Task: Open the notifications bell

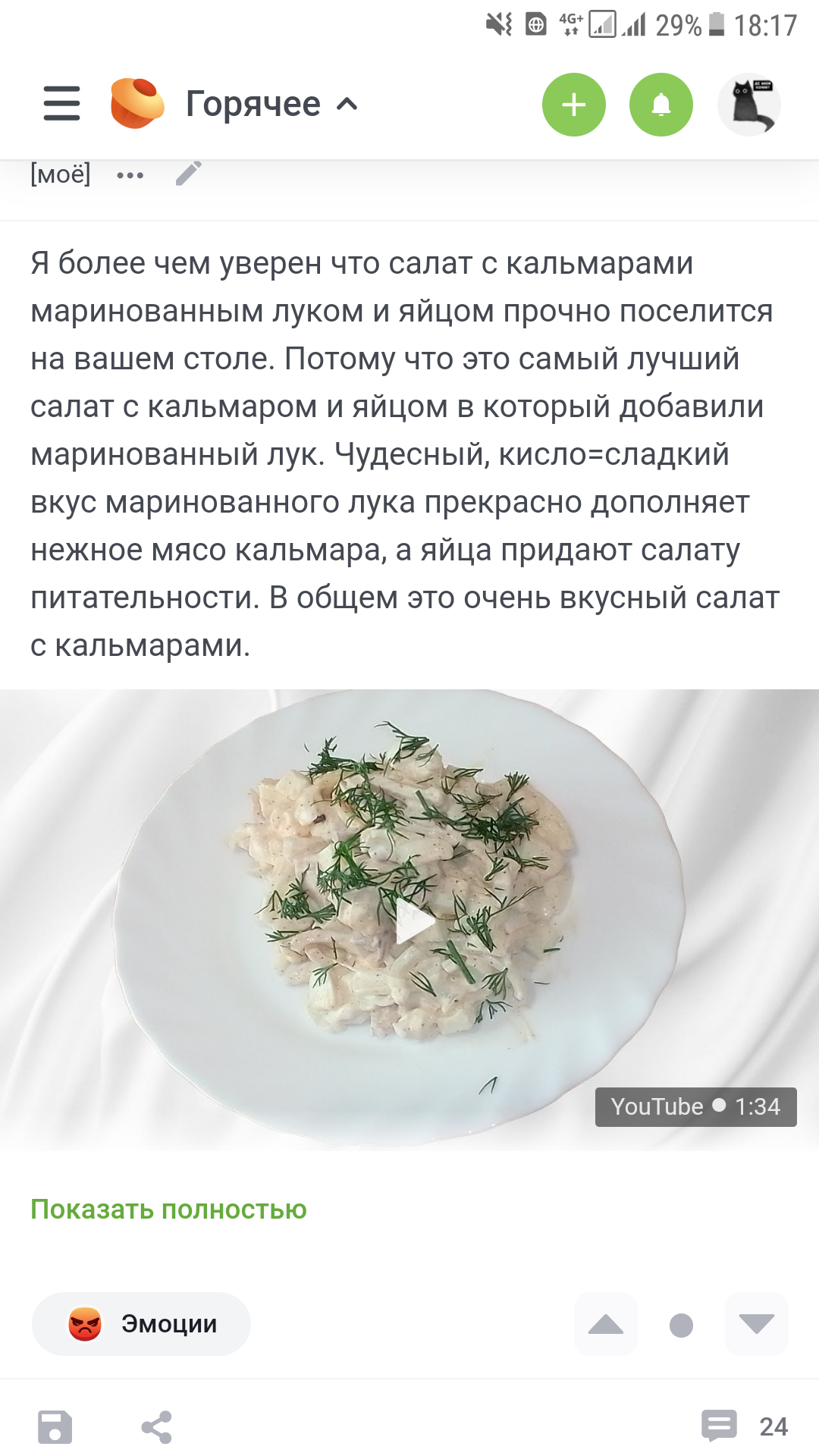Action: pyautogui.click(x=661, y=105)
